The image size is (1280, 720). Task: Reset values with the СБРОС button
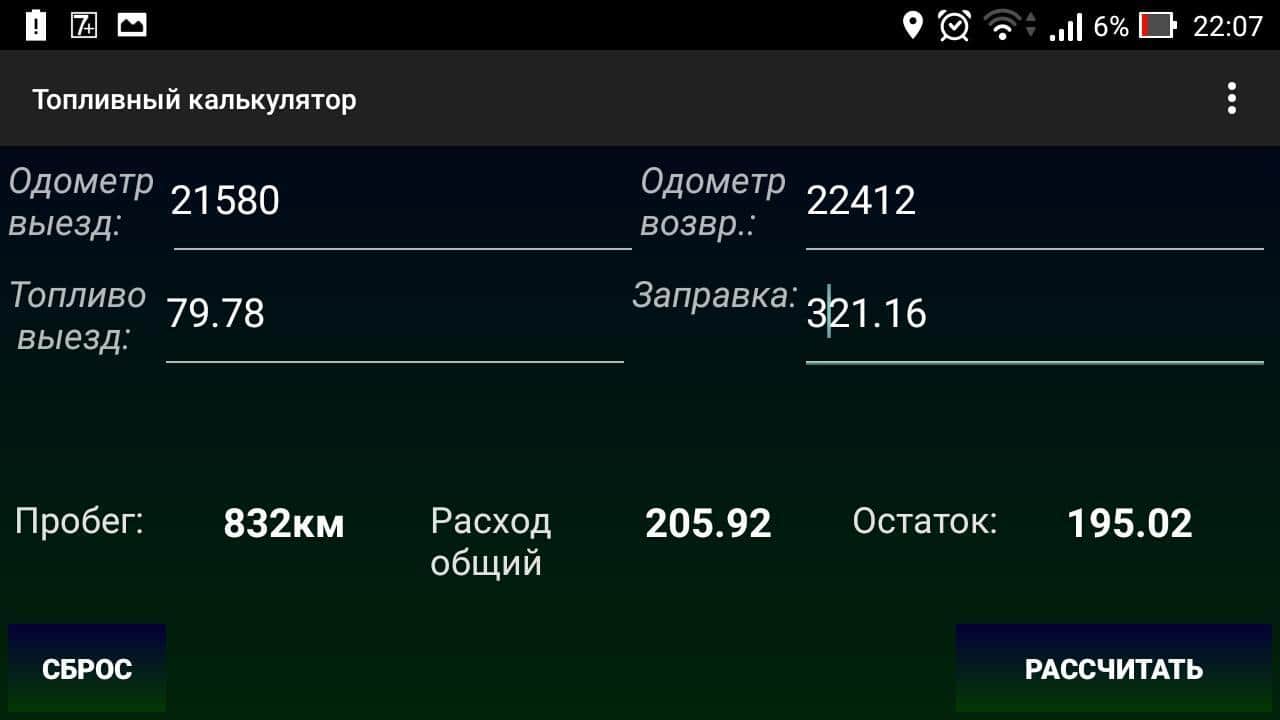coord(87,668)
